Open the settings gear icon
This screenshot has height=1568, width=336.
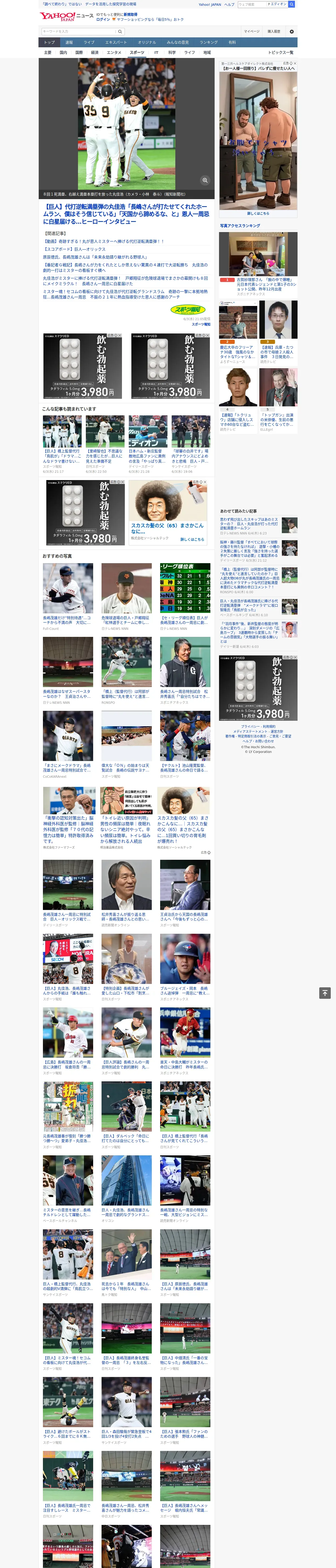coord(292,32)
